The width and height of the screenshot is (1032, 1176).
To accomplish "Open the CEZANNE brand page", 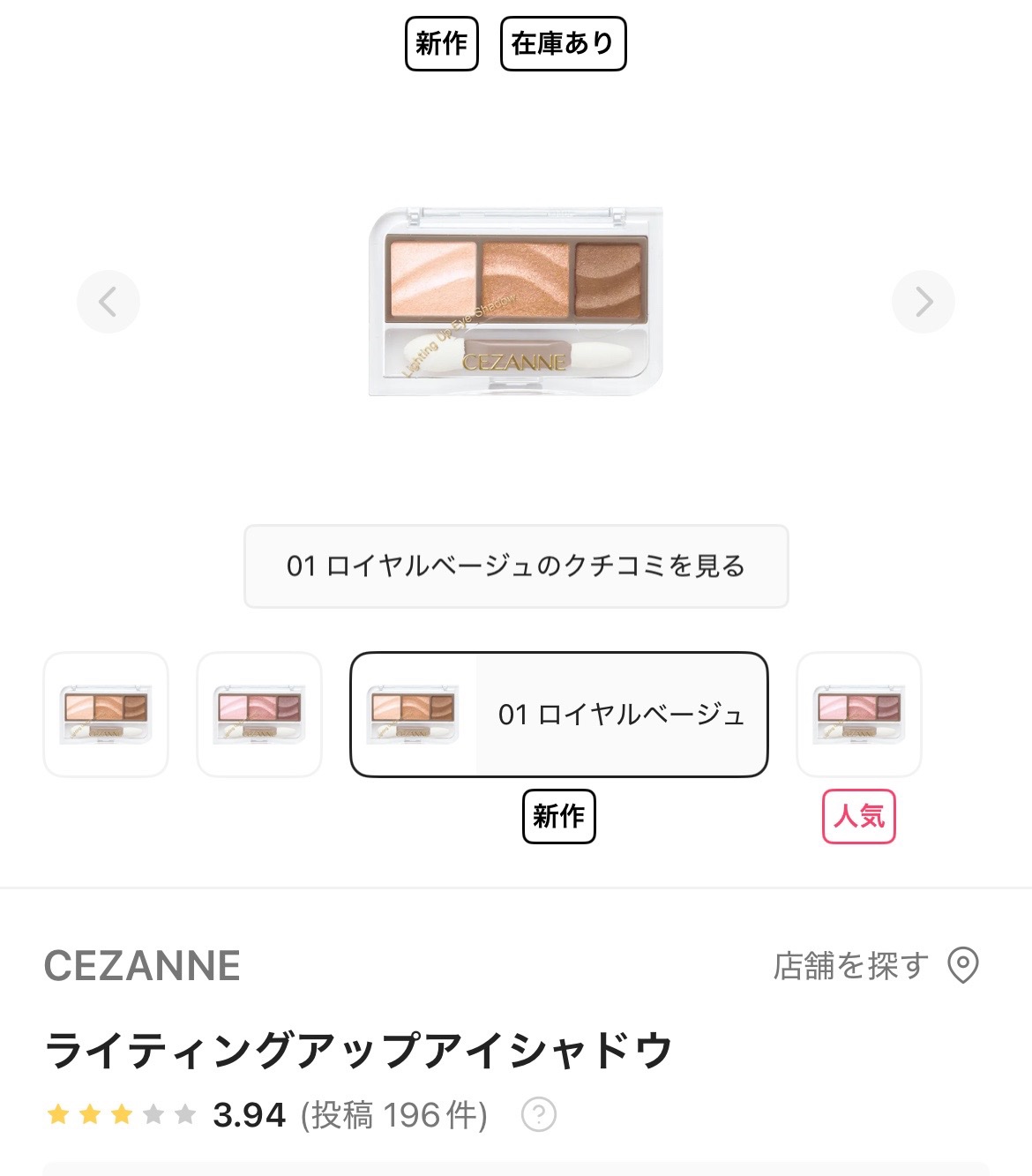I will point(142,966).
